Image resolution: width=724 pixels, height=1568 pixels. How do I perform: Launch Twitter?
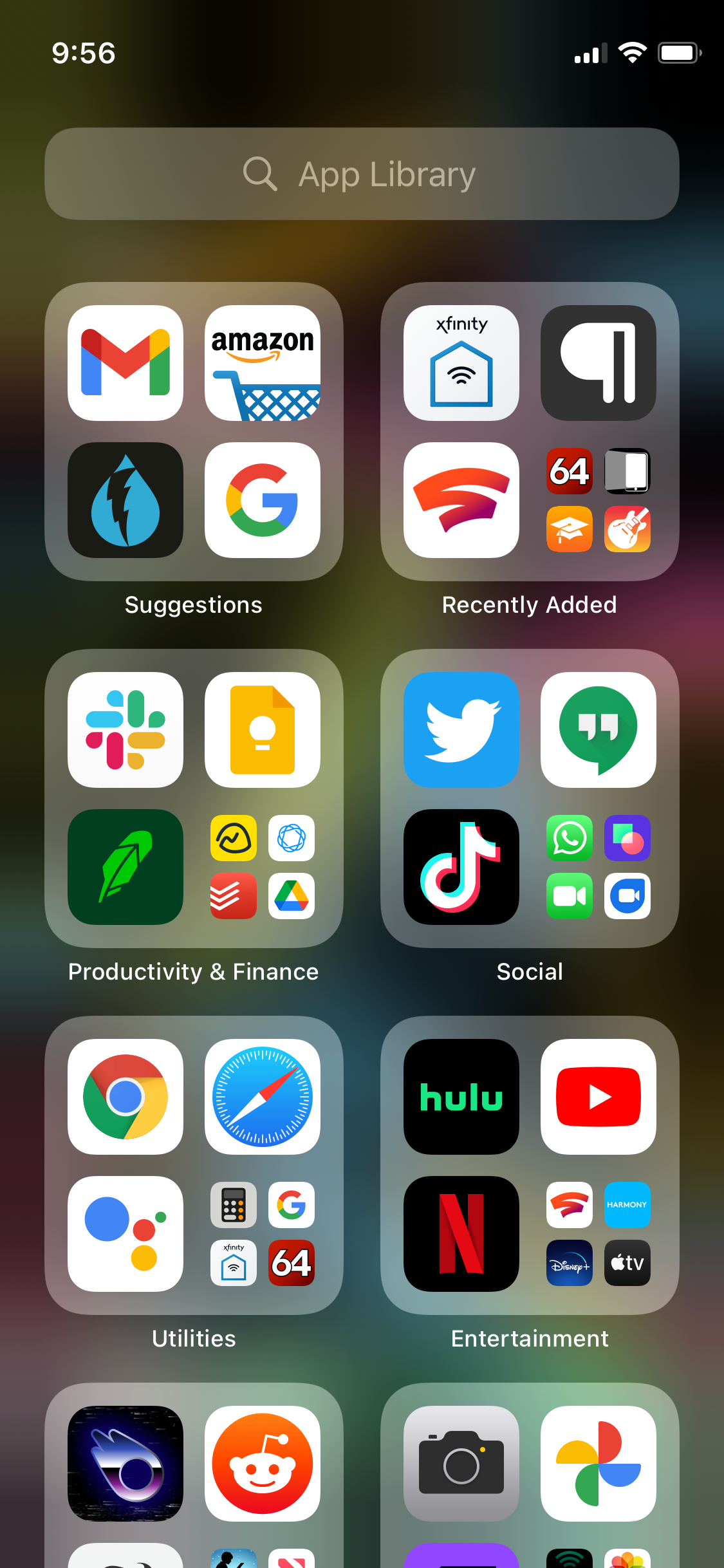tap(461, 729)
